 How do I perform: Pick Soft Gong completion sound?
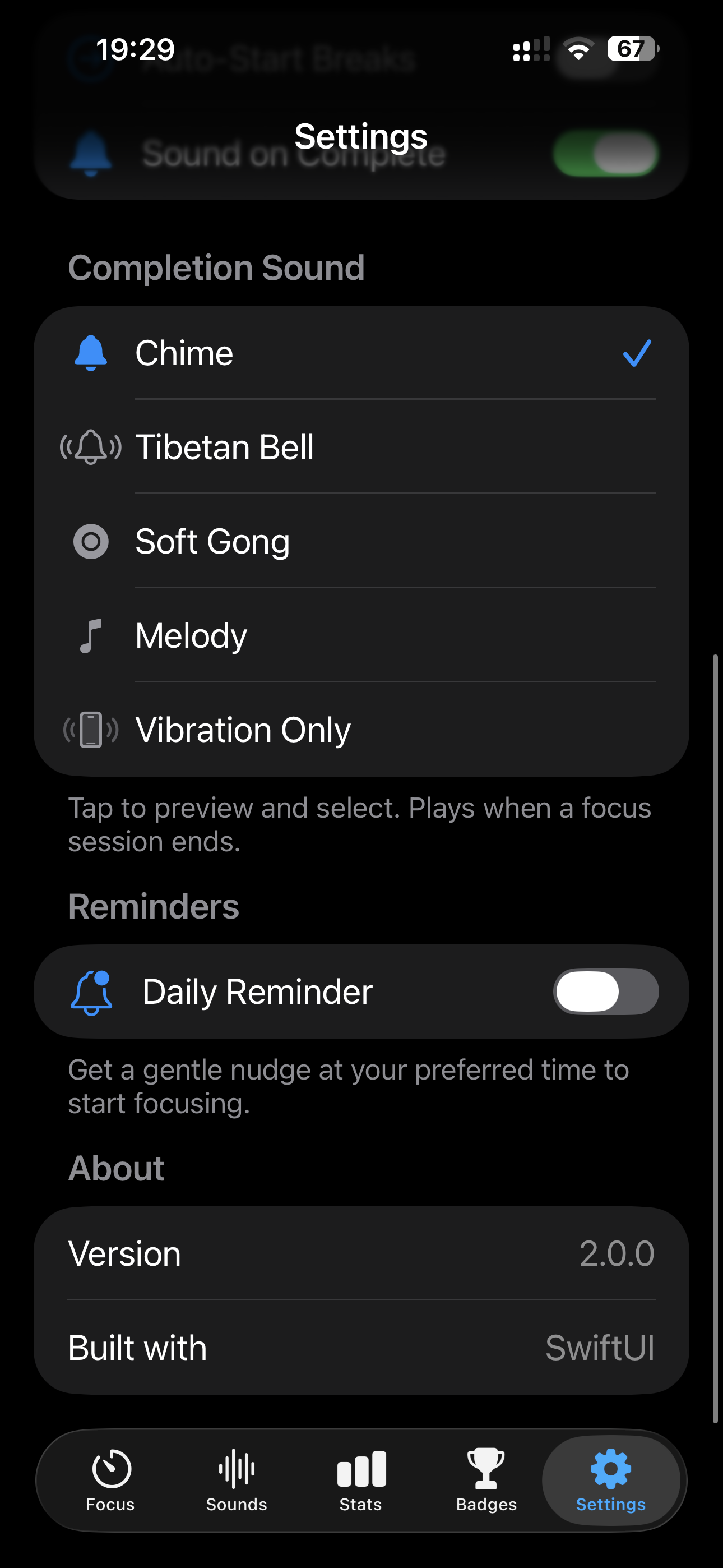point(361,541)
